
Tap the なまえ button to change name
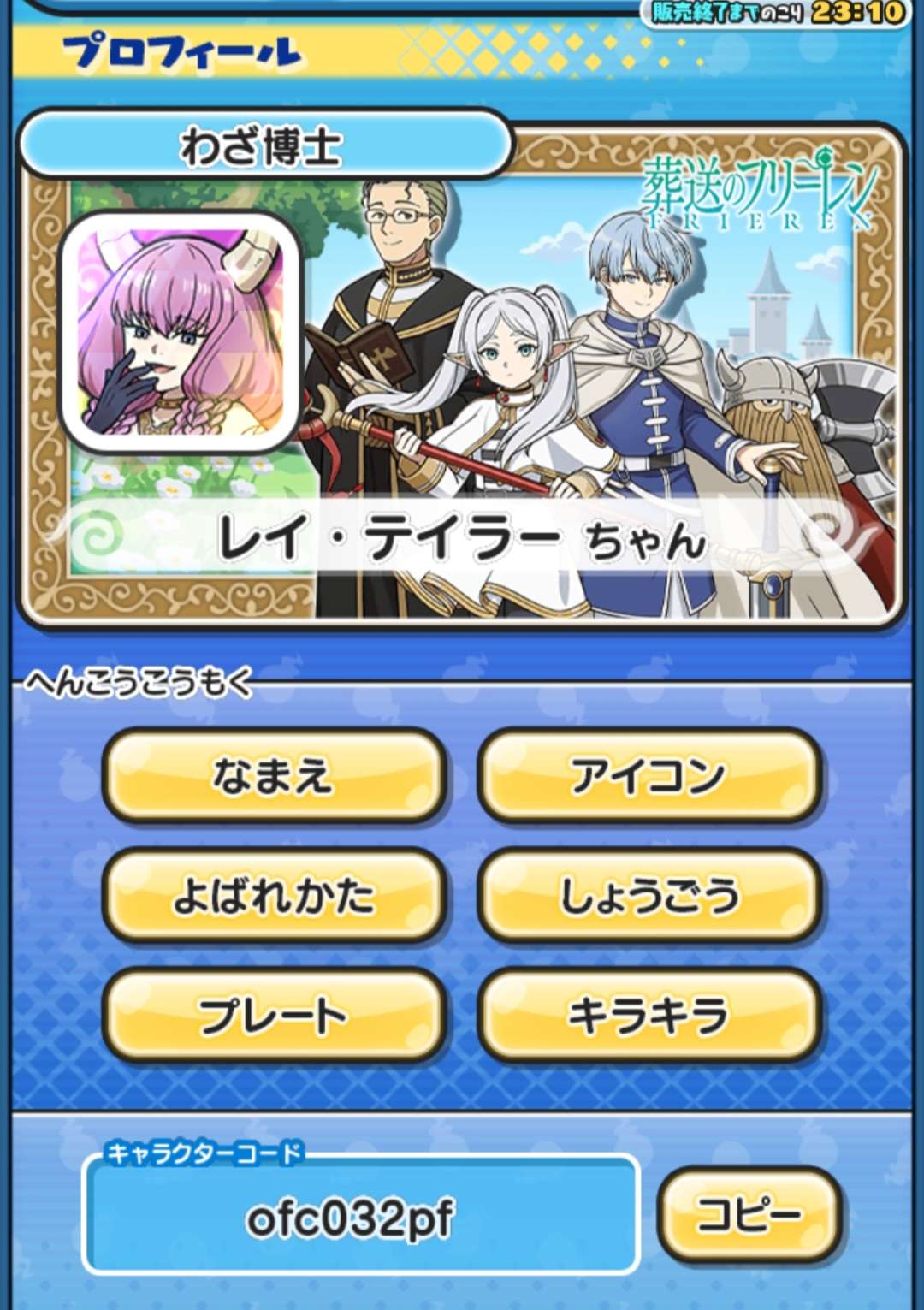pos(273,776)
